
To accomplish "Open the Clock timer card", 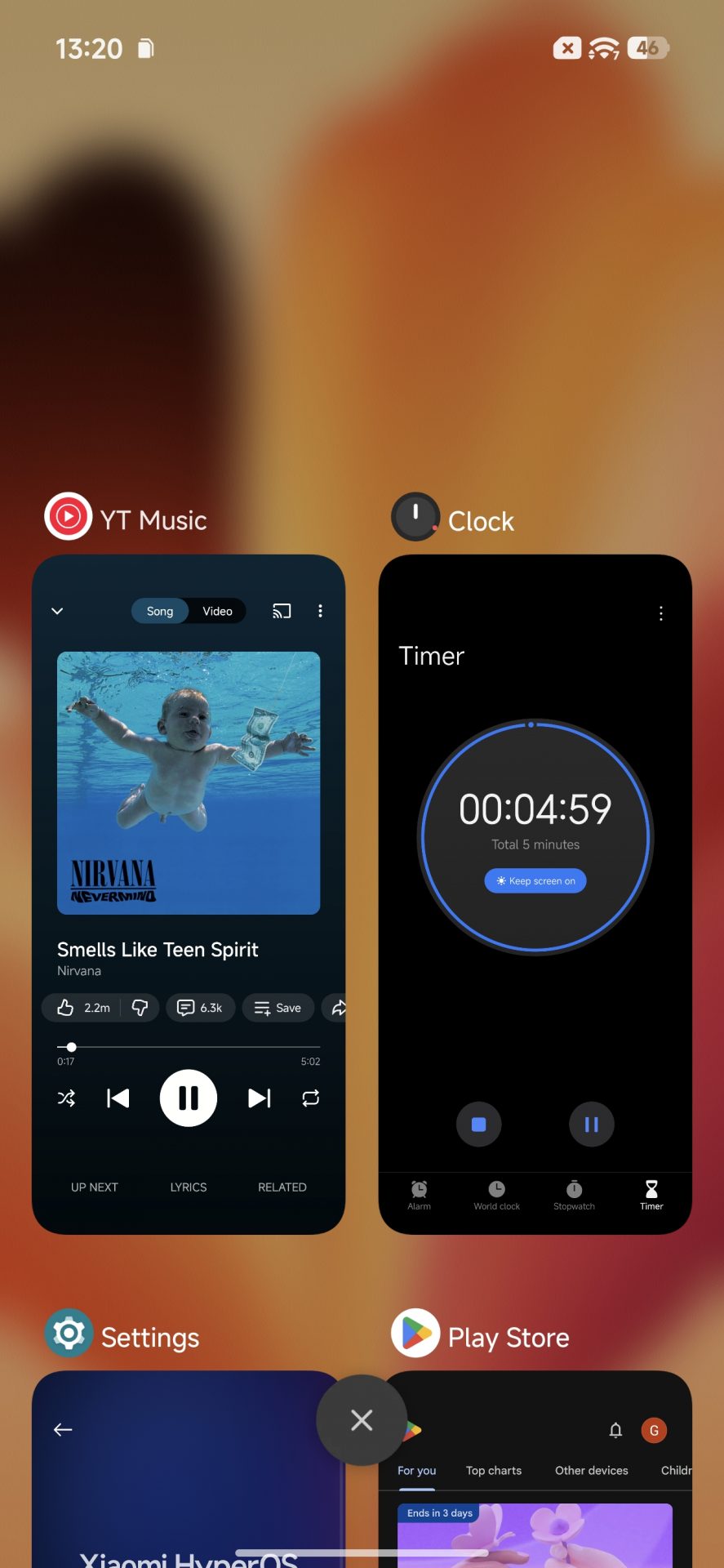I will pos(535,894).
